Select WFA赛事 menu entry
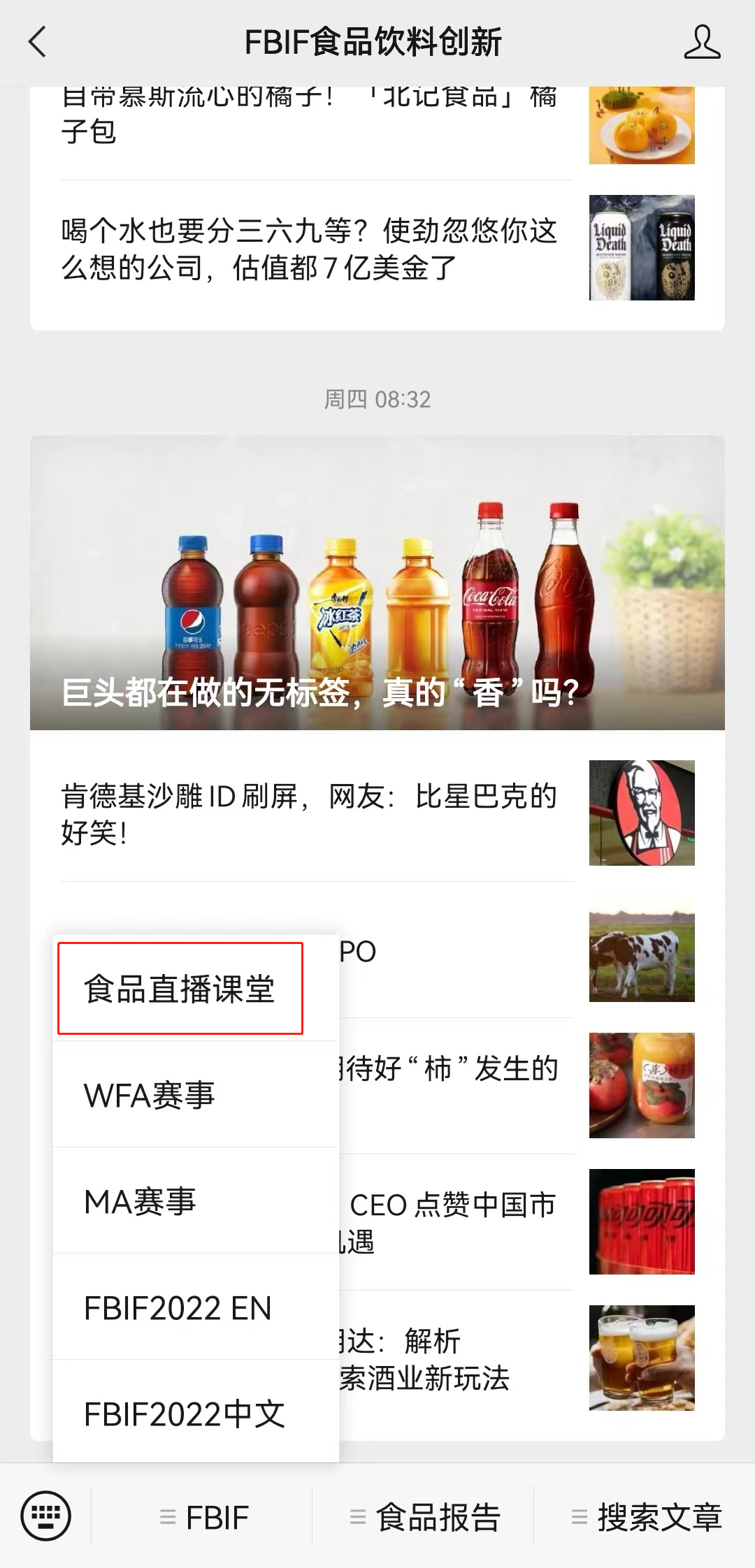The height and width of the screenshot is (1568, 755). tap(149, 1094)
